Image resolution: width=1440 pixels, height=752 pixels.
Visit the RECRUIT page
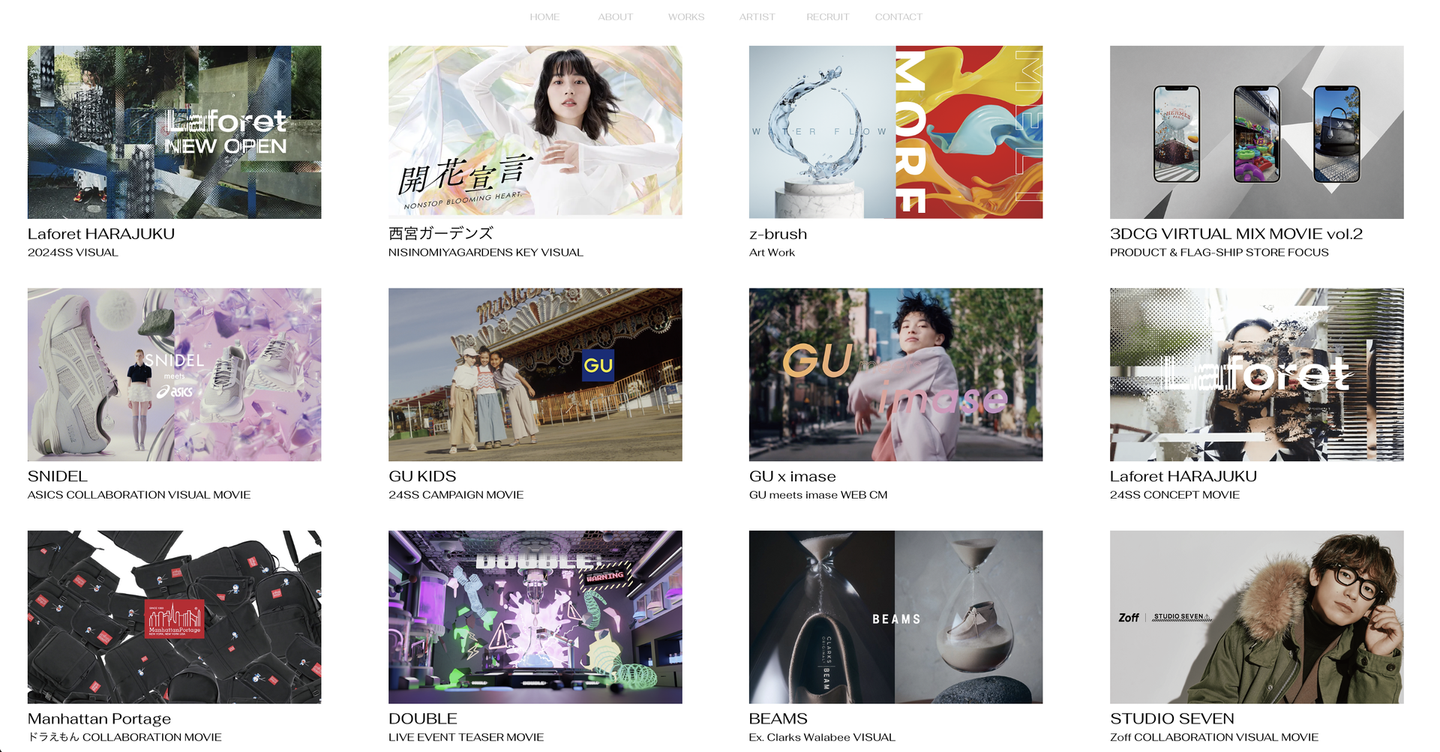point(827,17)
